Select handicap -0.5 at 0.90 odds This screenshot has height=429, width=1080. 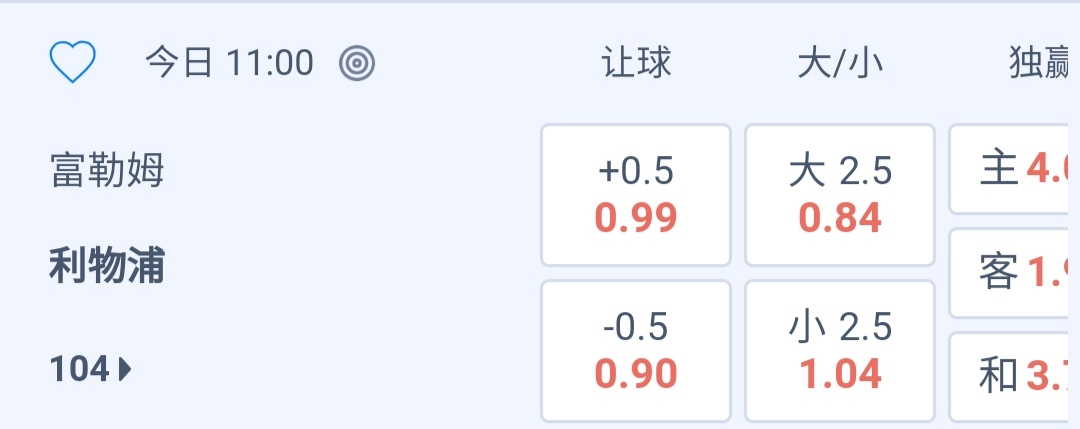click(x=636, y=351)
